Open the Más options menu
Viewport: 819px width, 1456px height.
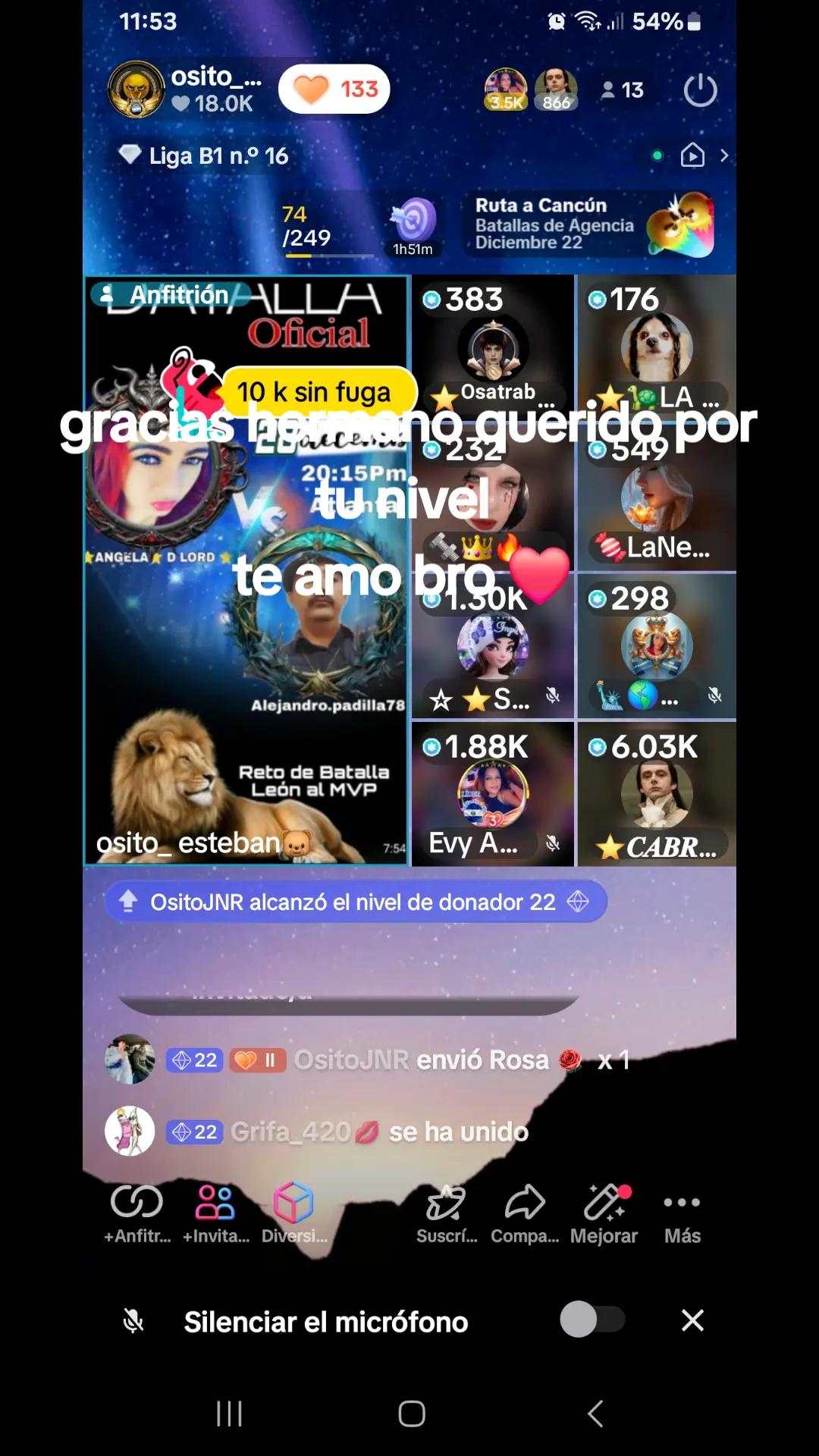682,1213
